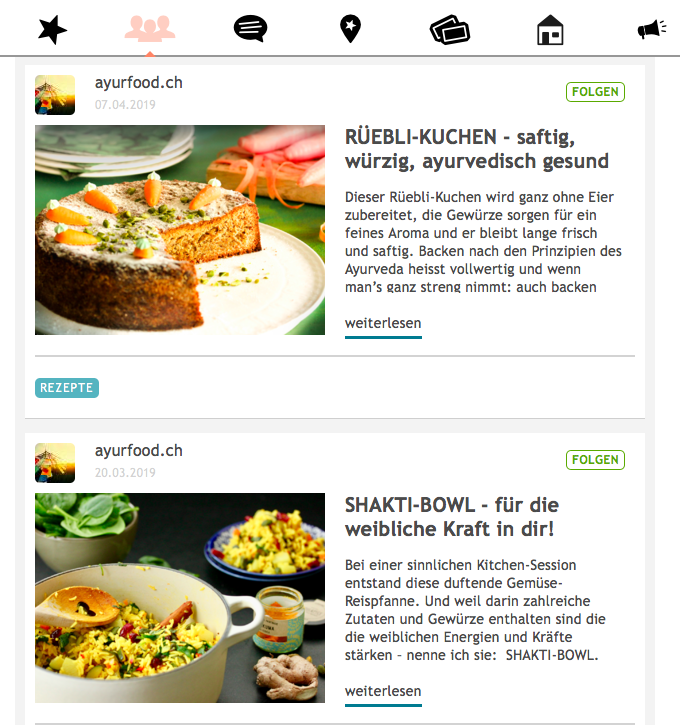Viewport: 680px width, 725px height.
Task: Open the Rüebli-Kuchen carrot cake image
Action: coord(180,230)
